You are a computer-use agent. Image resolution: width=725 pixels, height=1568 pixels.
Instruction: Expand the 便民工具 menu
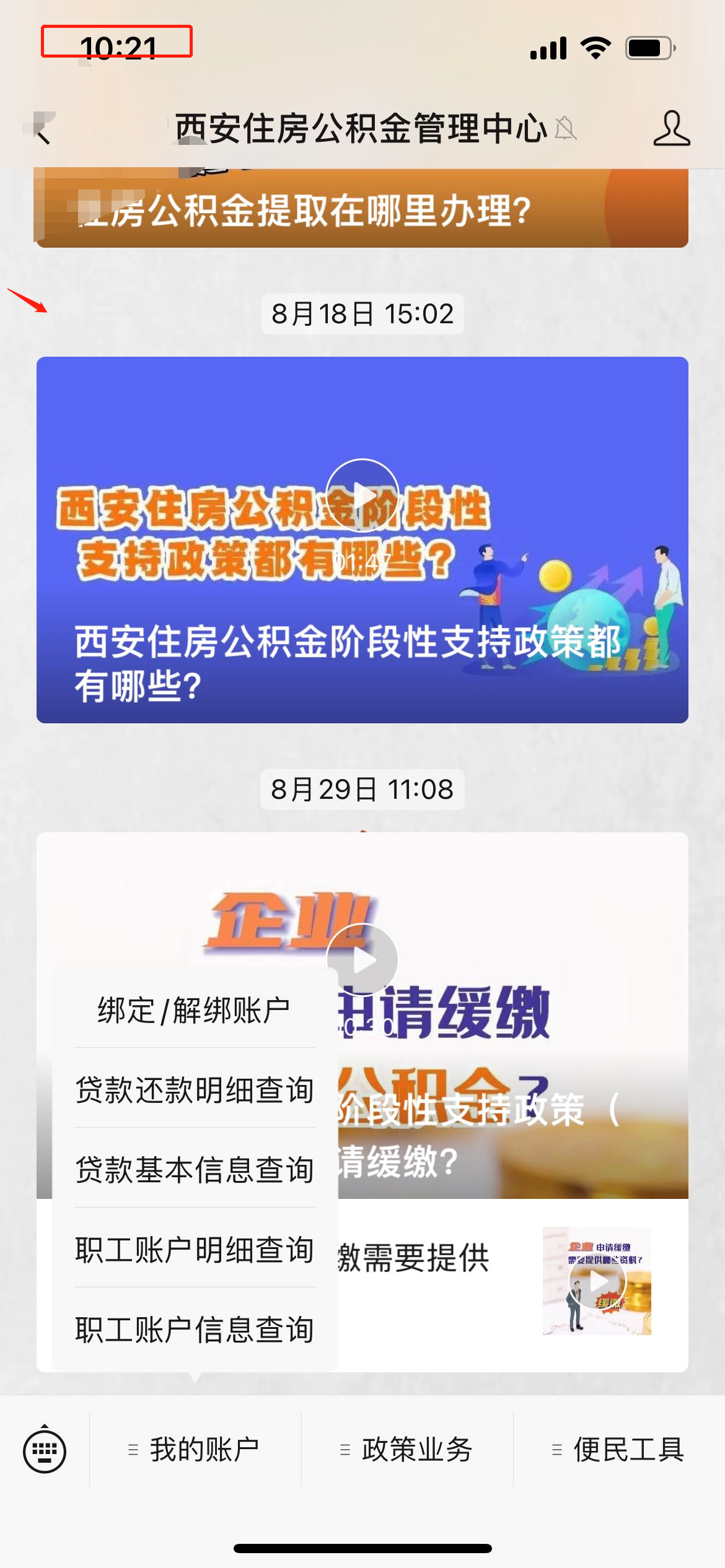619,1450
